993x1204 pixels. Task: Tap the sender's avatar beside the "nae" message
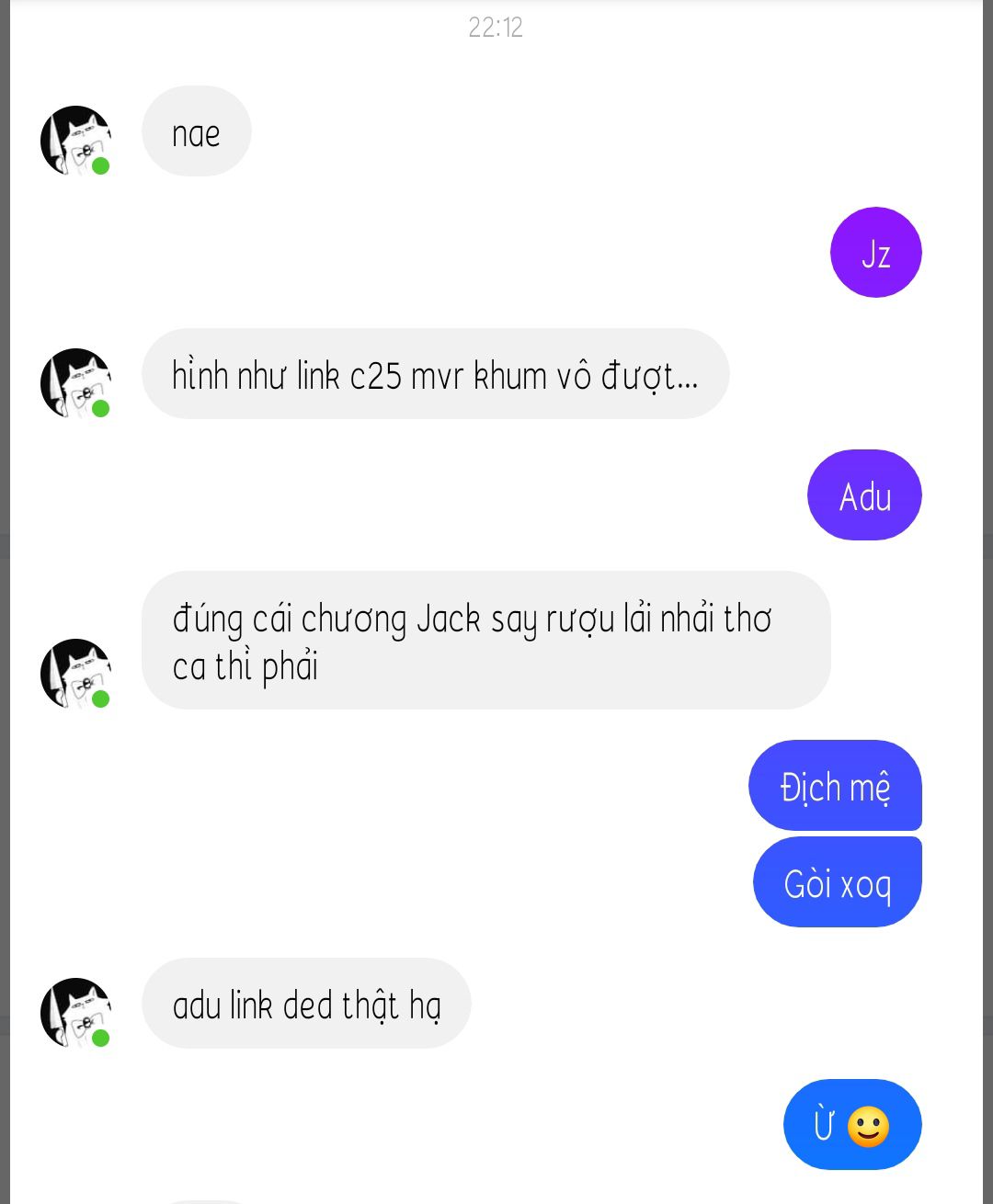(x=75, y=140)
